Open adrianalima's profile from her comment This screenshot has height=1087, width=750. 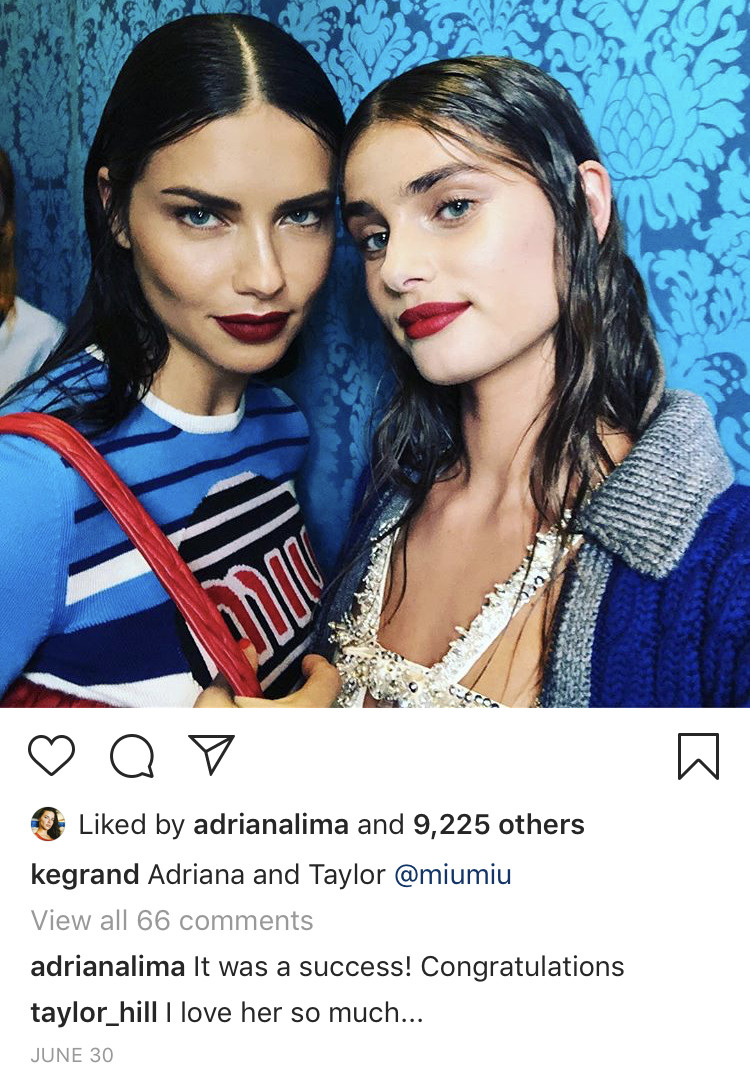point(108,967)
